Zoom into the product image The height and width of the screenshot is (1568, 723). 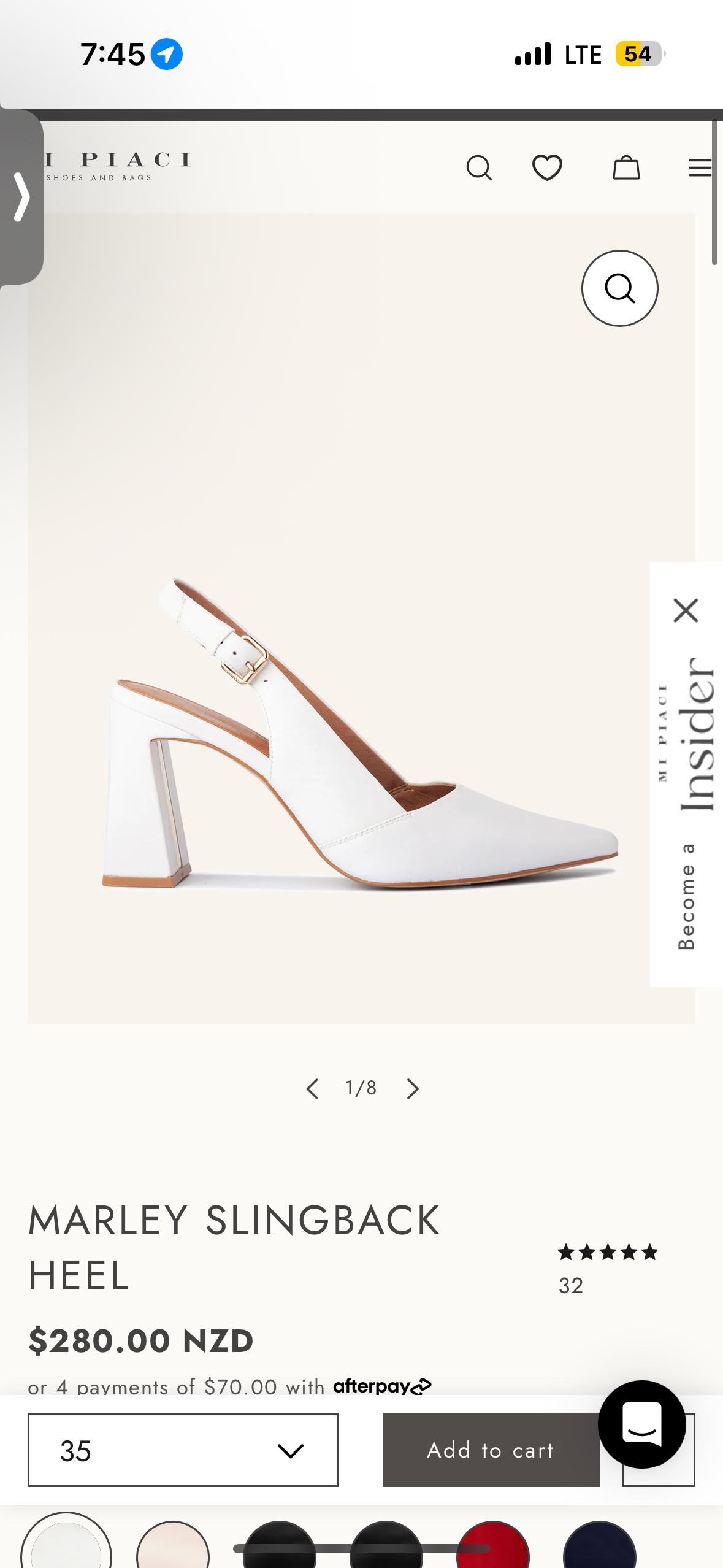coord(619,288)
